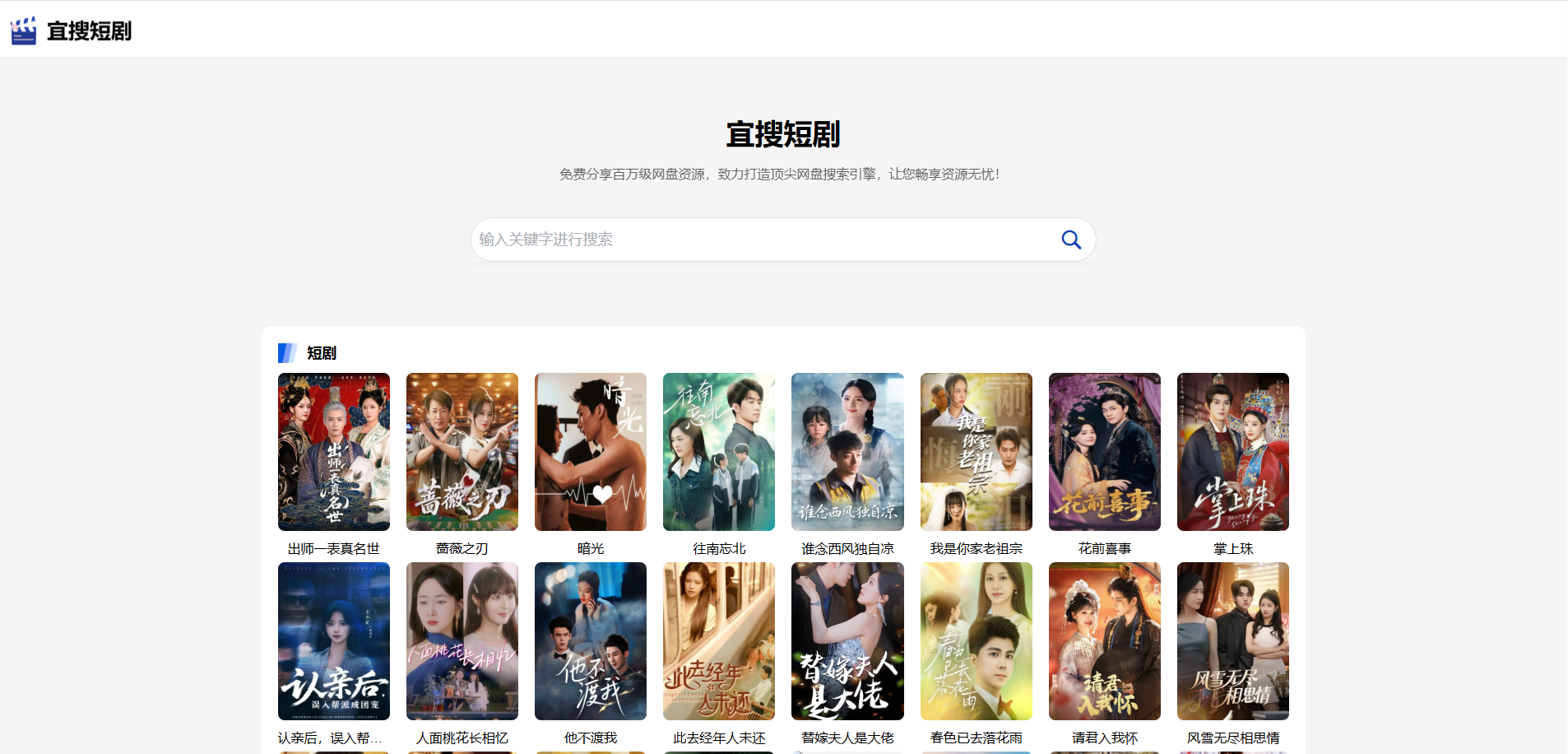Open the drama 往南忘北
The image size is (1568, 754).
point(719,452)
